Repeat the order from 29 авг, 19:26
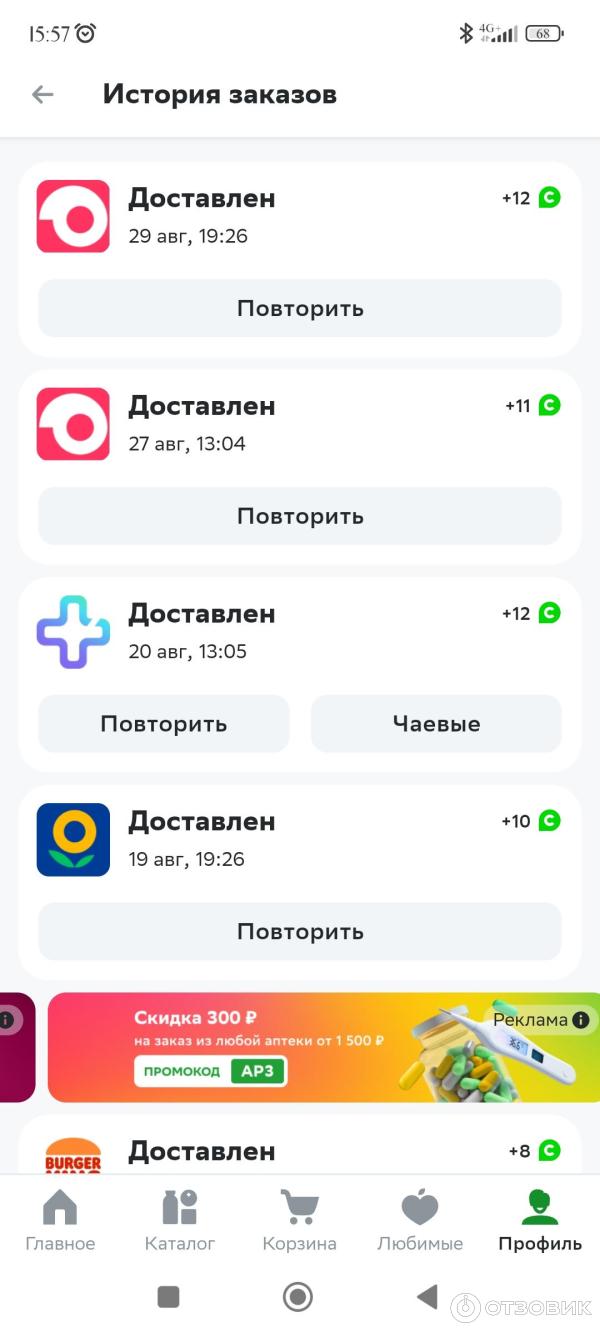 (299, 308)
